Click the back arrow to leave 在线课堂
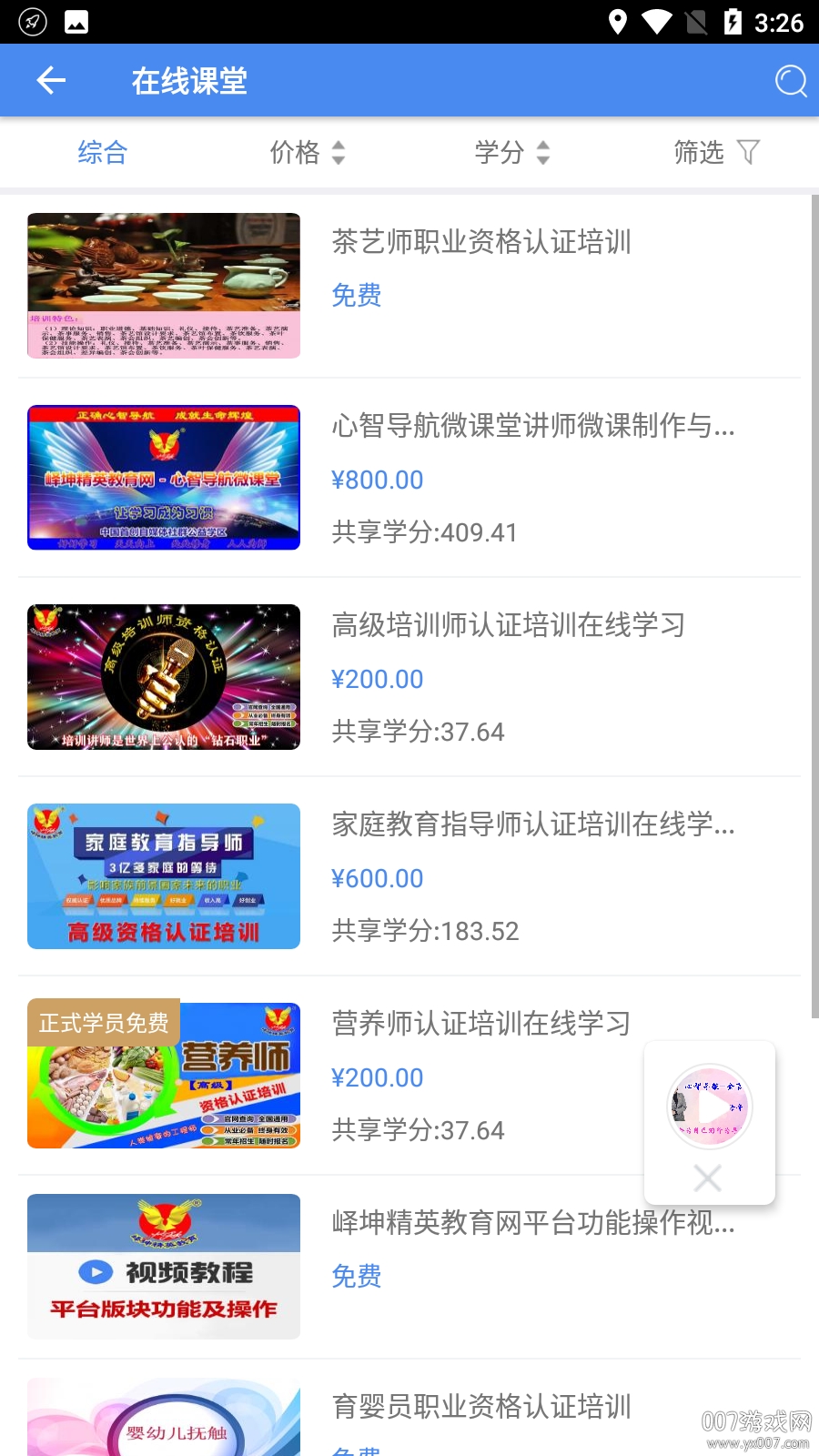This screenshot has width=819, height=1456. click(51, 80)
